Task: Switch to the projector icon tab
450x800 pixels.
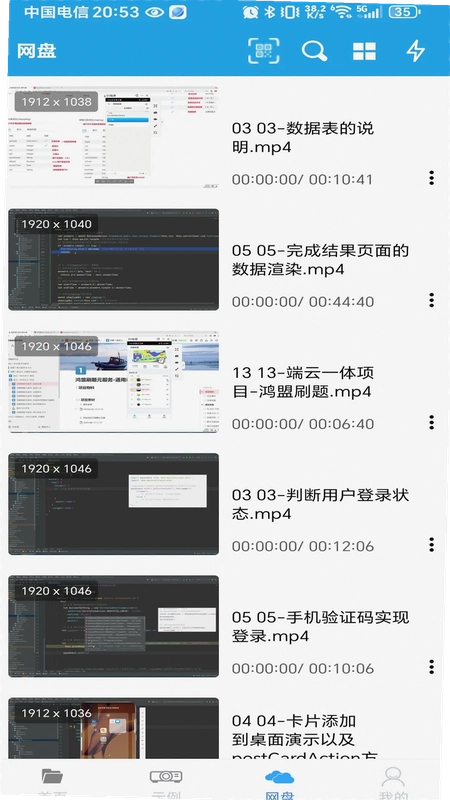Action: point(166,783)
